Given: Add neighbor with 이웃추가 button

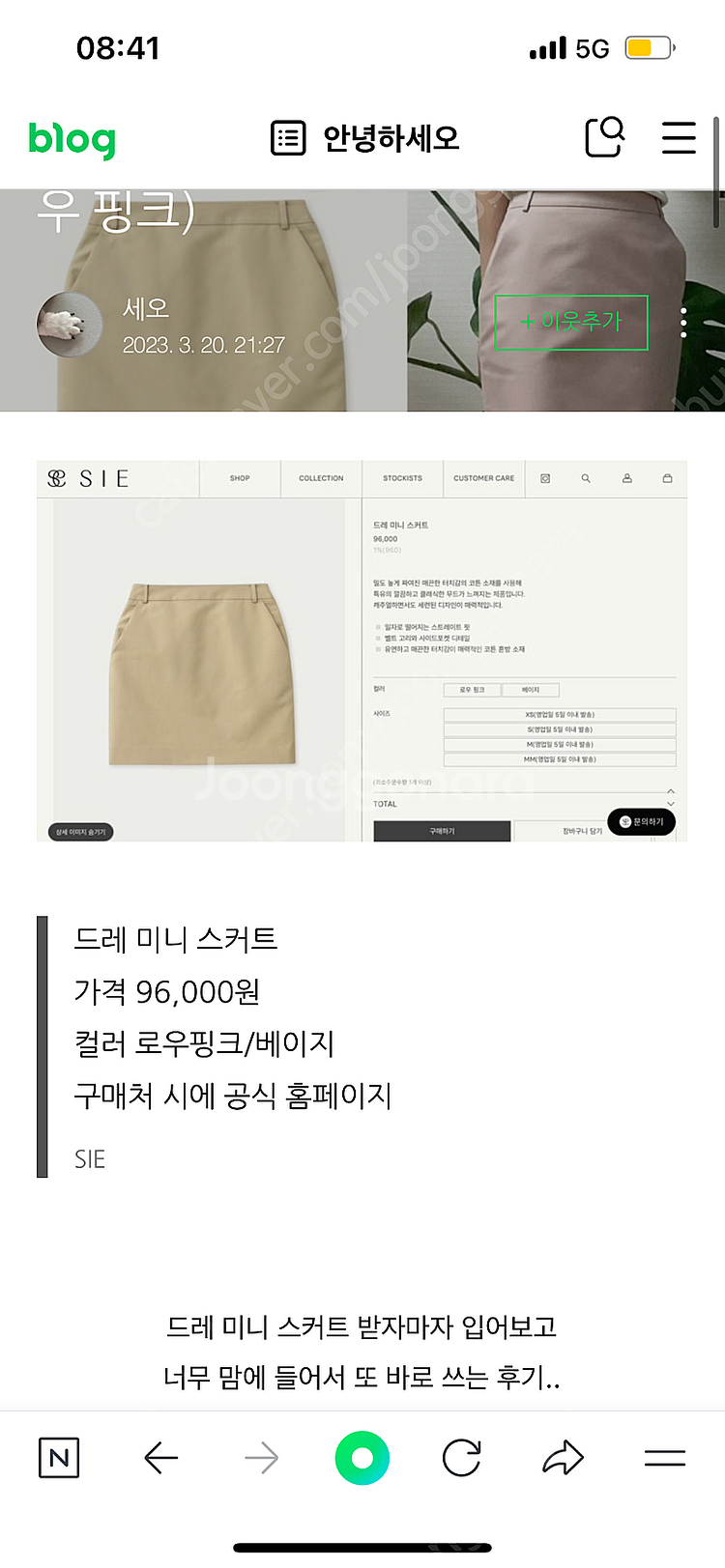Looking at the screenshot, I should tap(571, 322).
